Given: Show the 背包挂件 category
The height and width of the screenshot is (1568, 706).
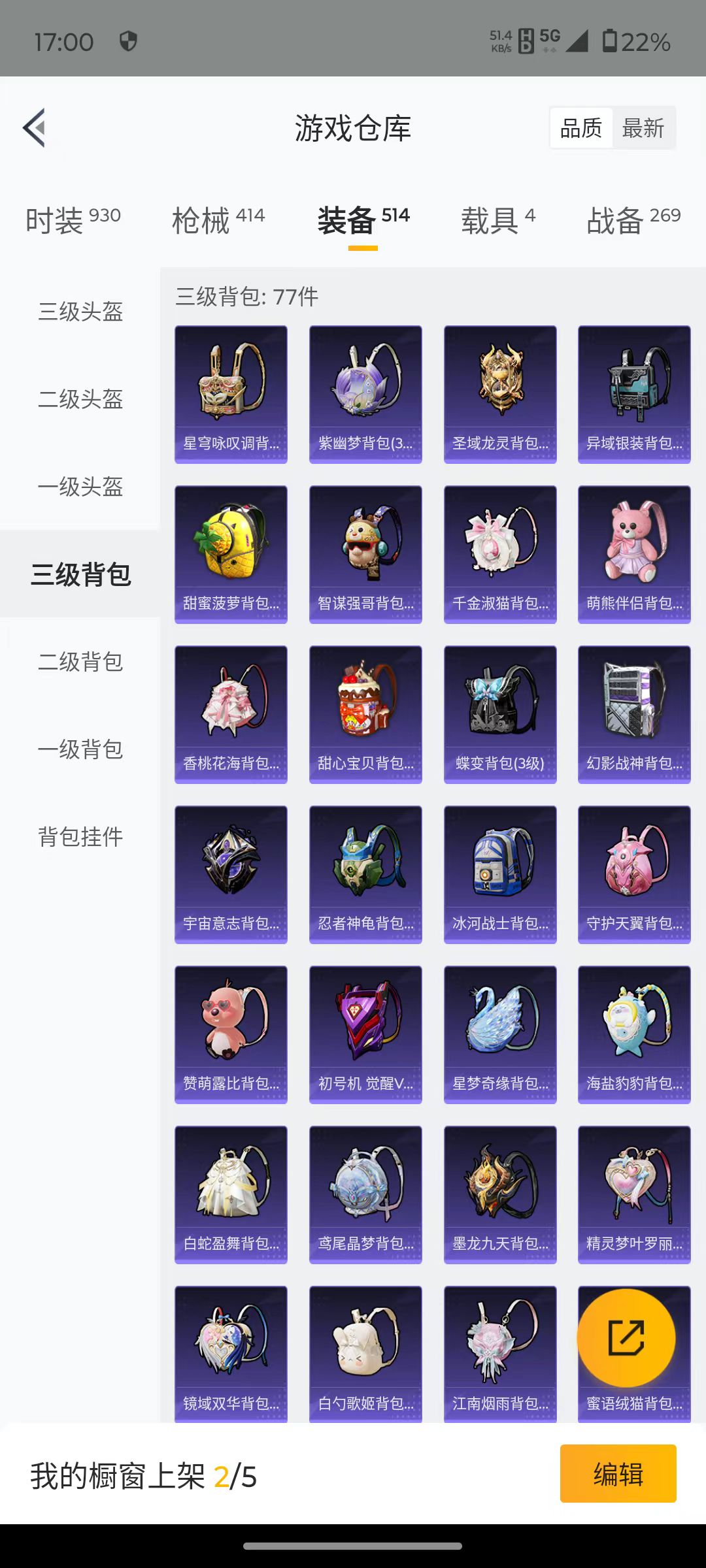Looking at the screenshot, I should pyautogui.click(x=80, y=836).
